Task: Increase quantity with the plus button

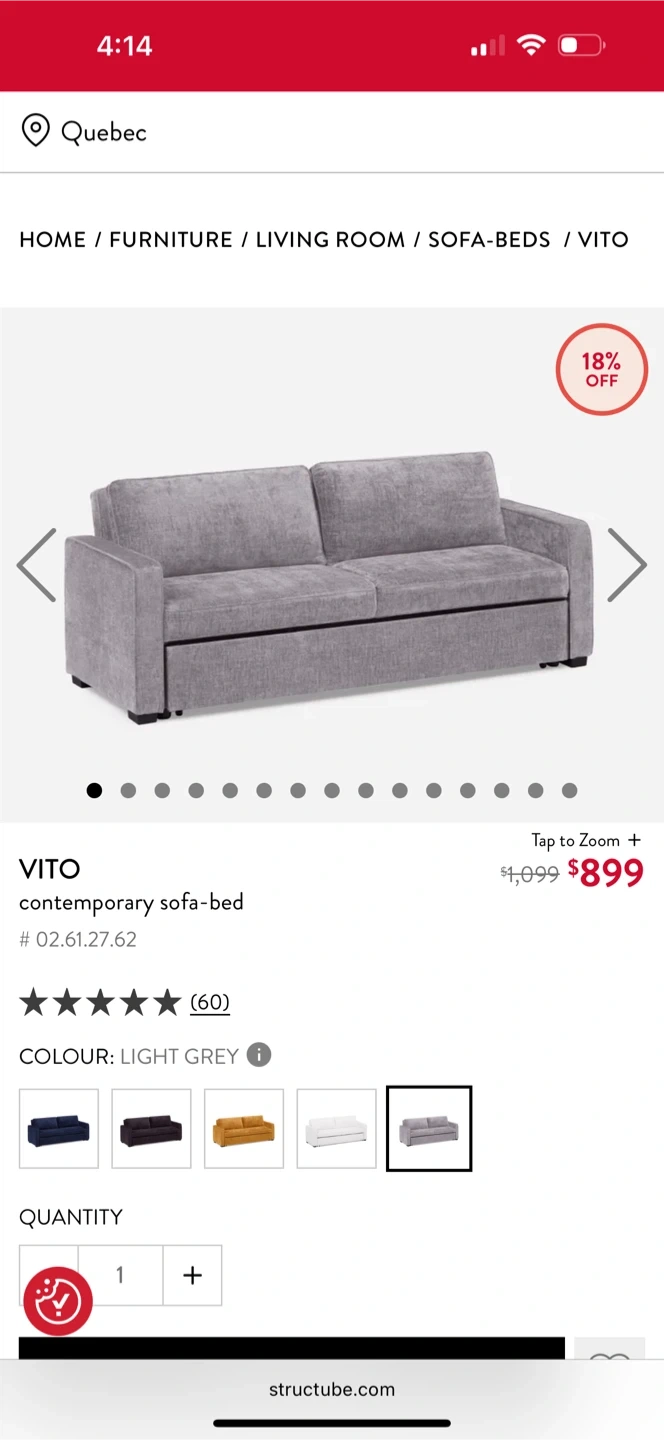Action: point(192,1275)
